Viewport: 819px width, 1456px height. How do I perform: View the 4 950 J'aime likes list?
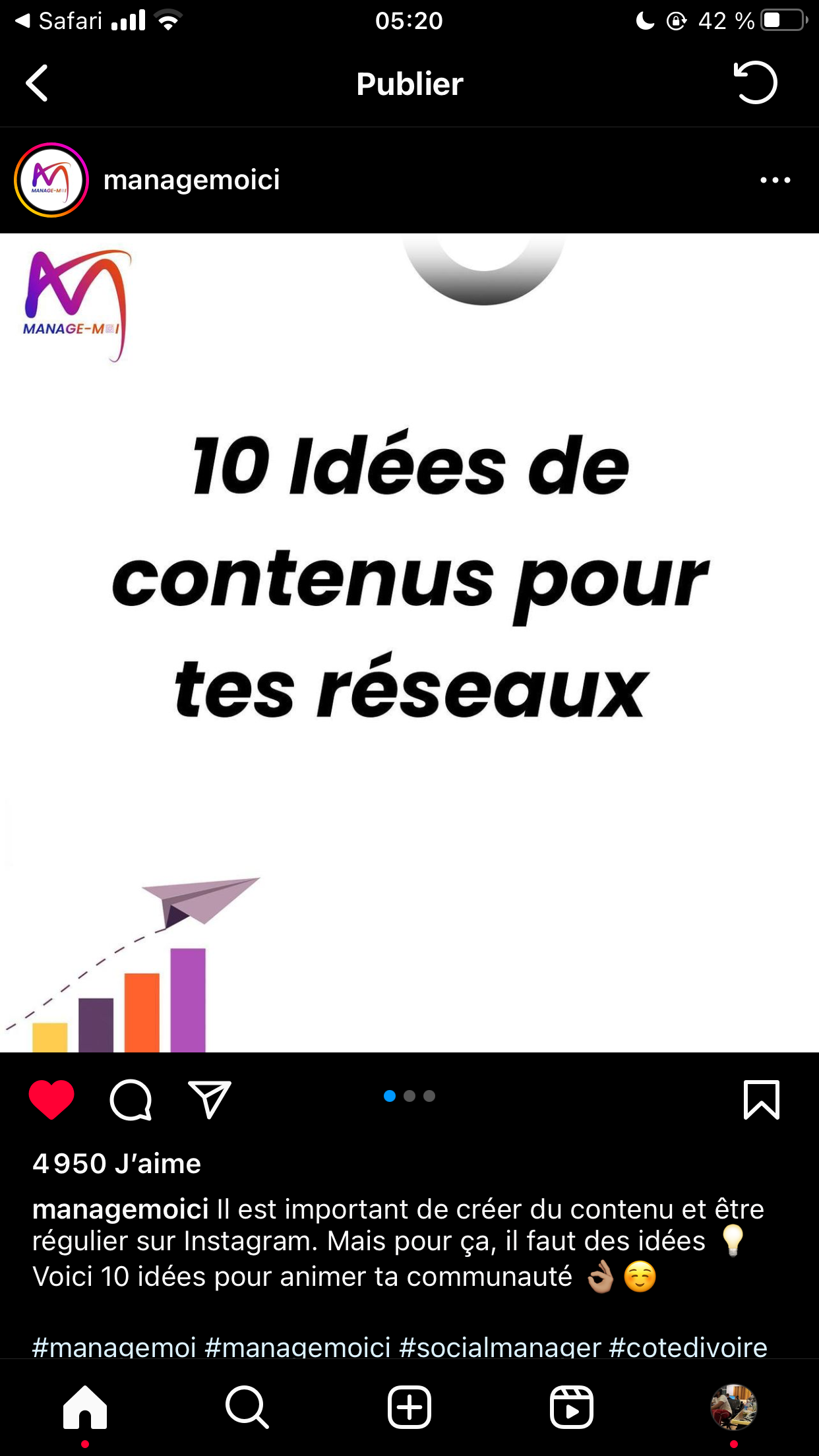point(117,1164)
